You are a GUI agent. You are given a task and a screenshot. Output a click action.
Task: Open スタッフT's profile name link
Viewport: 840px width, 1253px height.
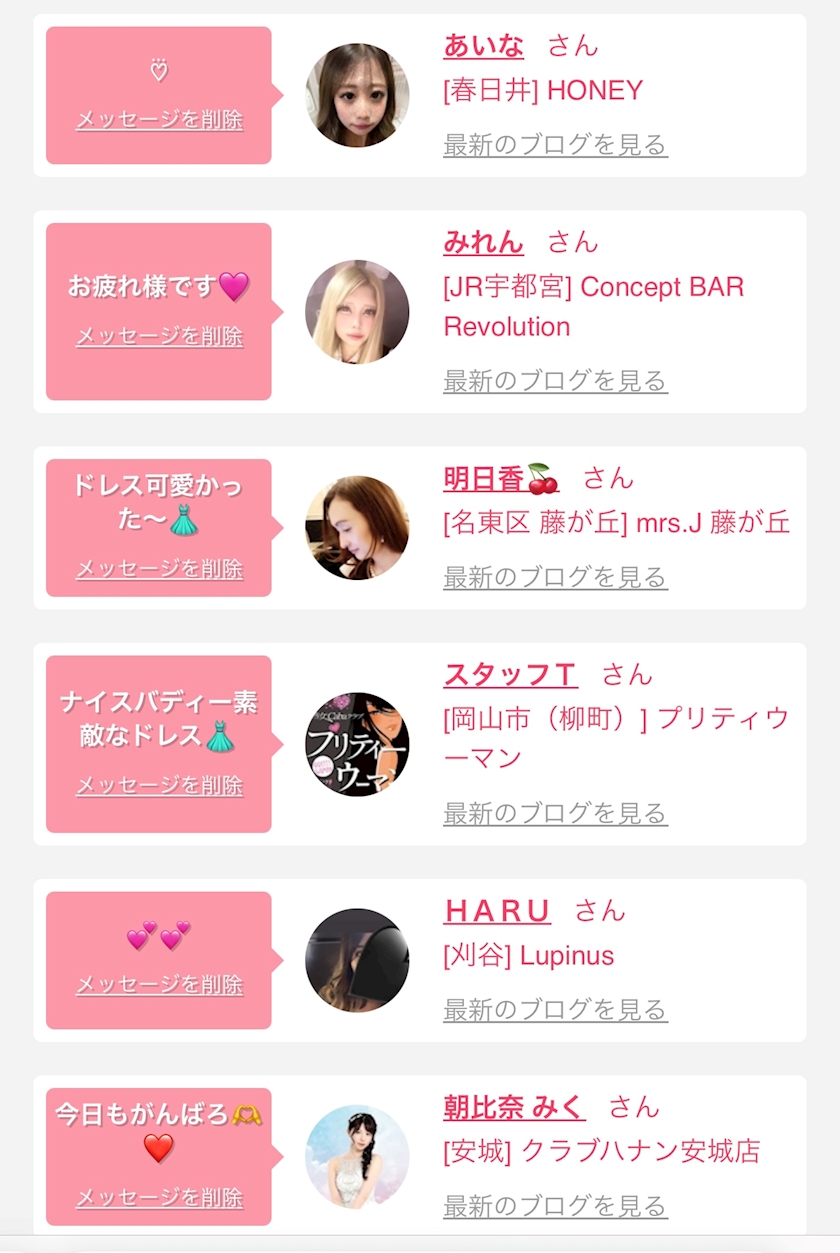pyautogui.click(x=510, y=675)
